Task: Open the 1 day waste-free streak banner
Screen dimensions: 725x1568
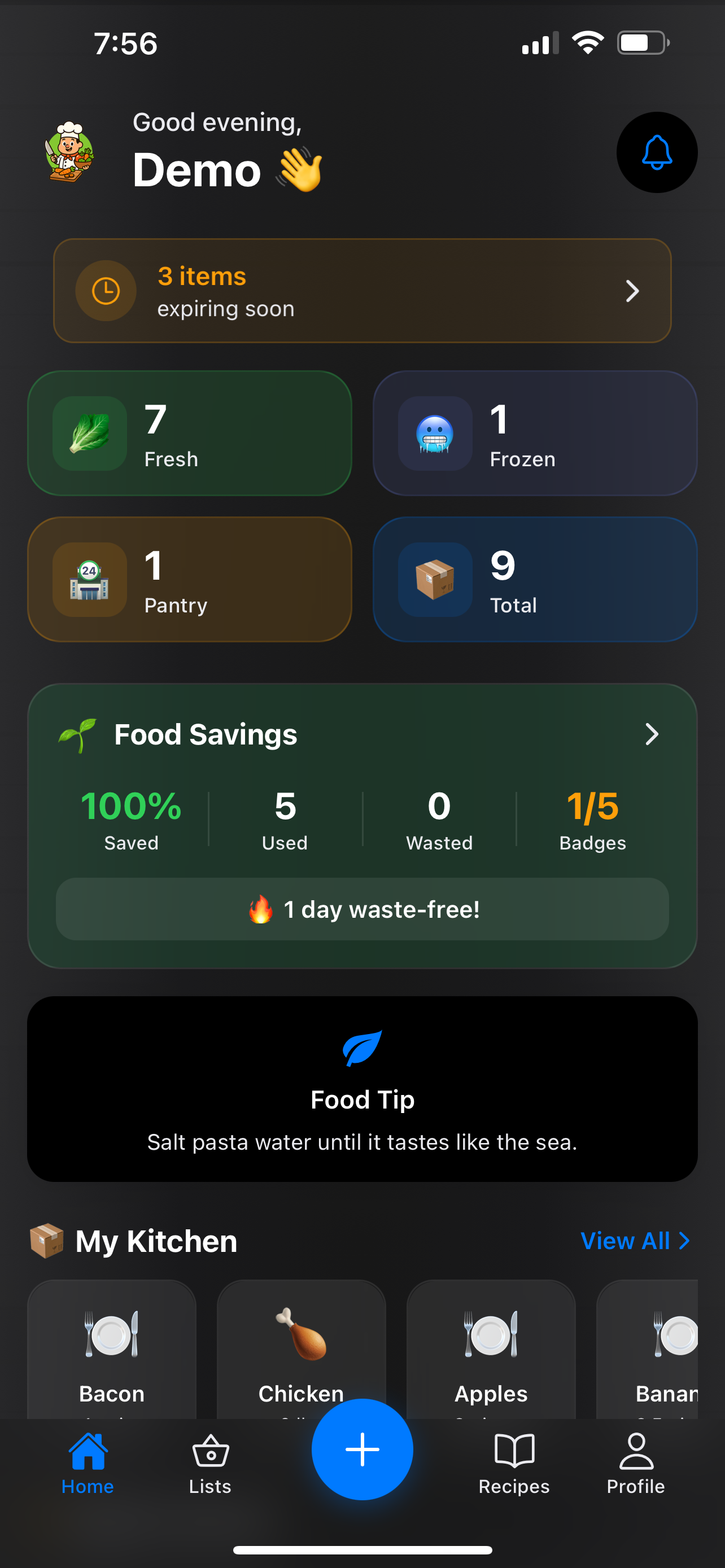Action: click(x=362, y=909)
